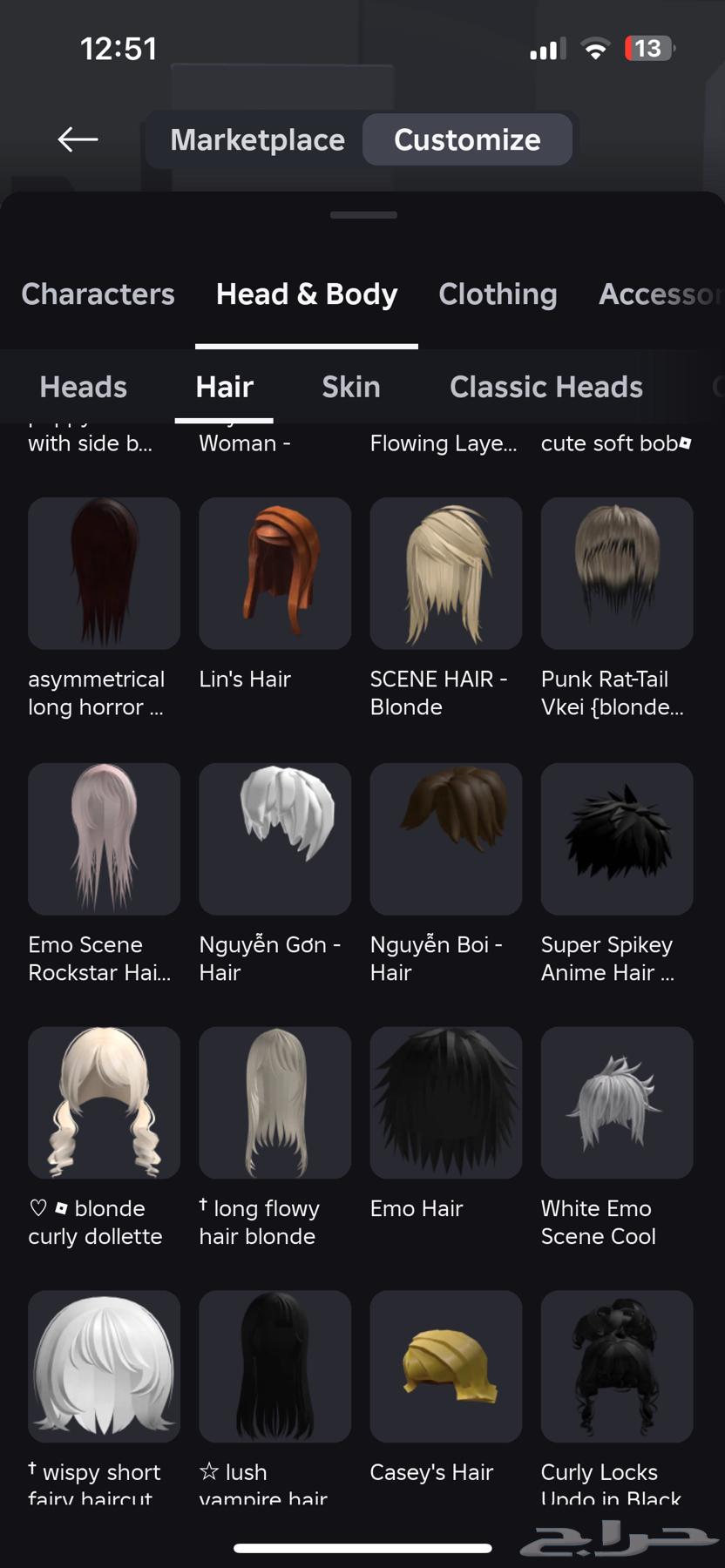The width and height of the screenshot is (725, 1568).
Task: Equip Casey's Hair
Action: [445, 1366]
